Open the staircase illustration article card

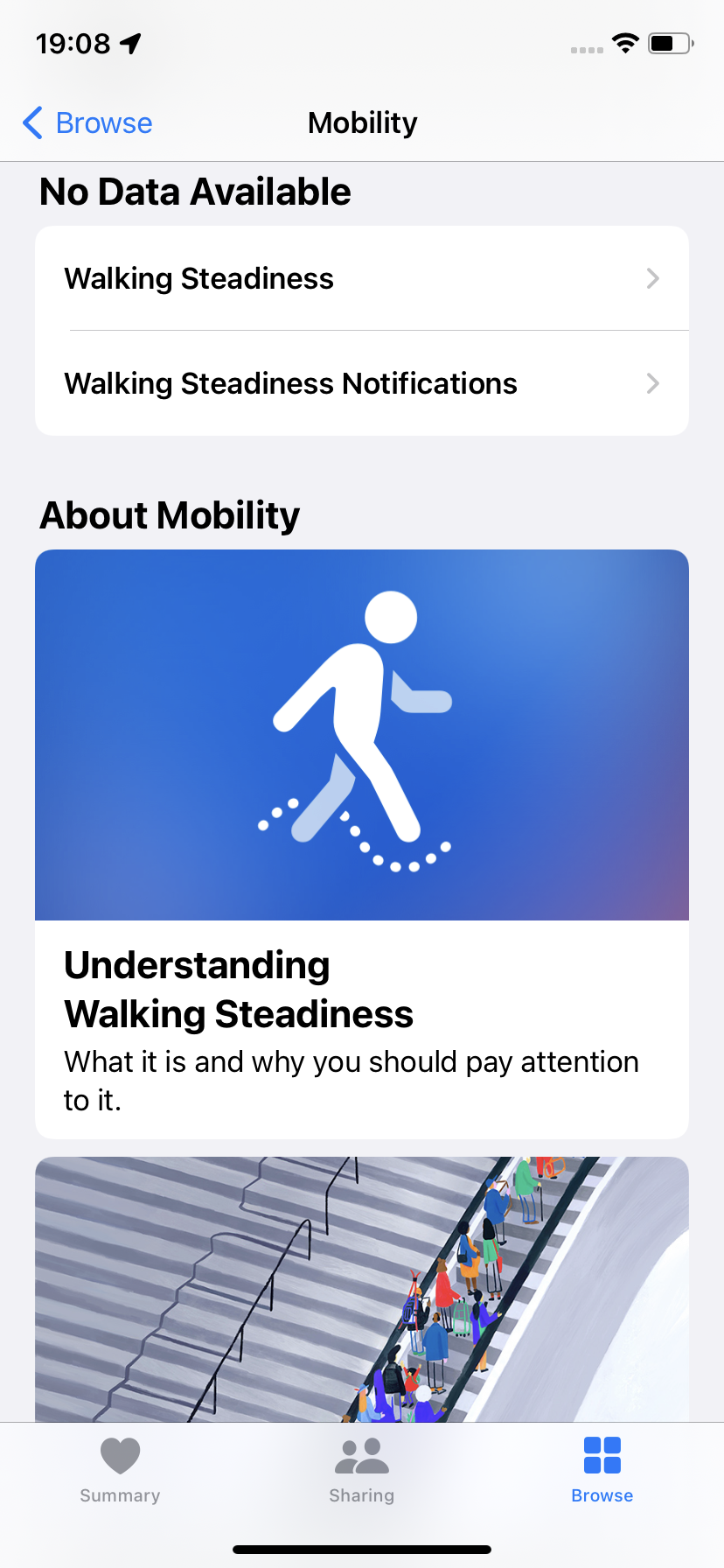(361, 1288)
